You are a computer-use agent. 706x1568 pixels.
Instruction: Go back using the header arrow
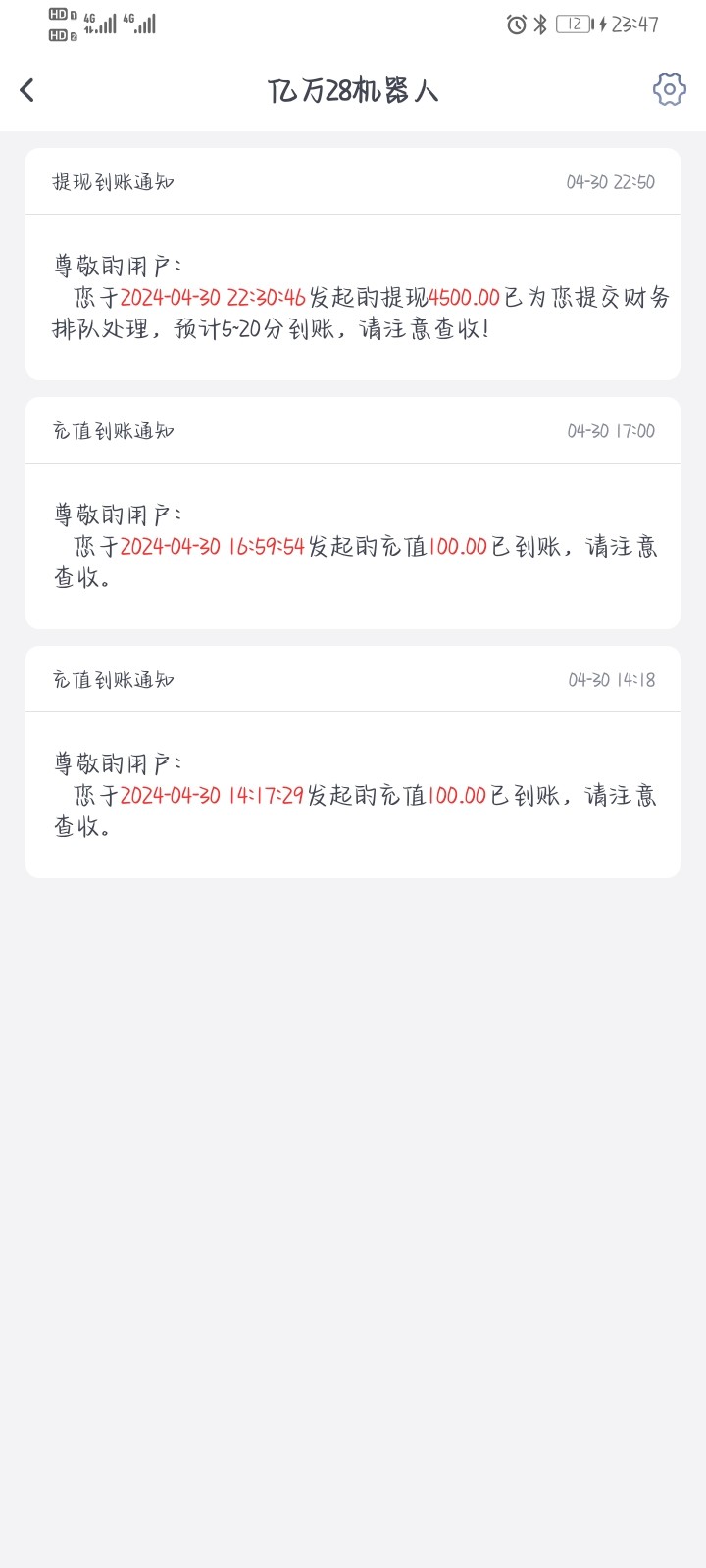pyautogui.click(x=27, y=90)
